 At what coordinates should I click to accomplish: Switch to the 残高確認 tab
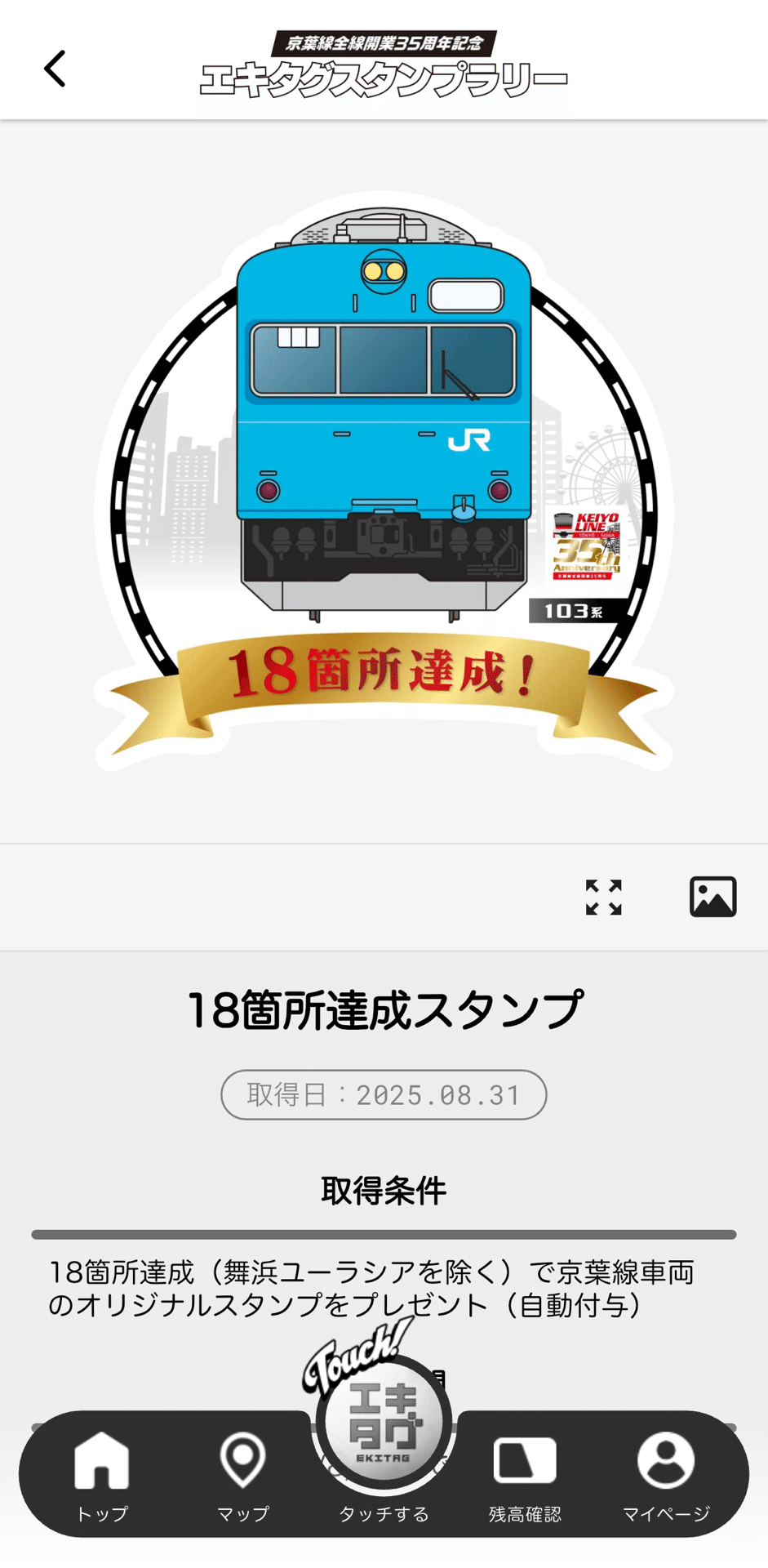pos(525,1475)
